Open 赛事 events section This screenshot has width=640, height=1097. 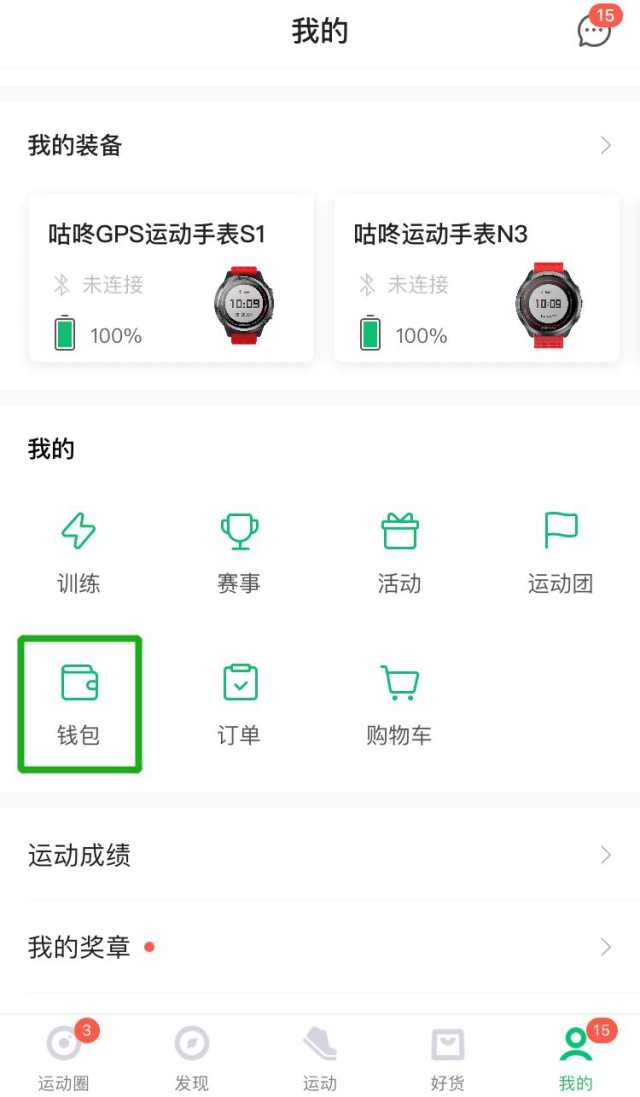click(239, 552)
